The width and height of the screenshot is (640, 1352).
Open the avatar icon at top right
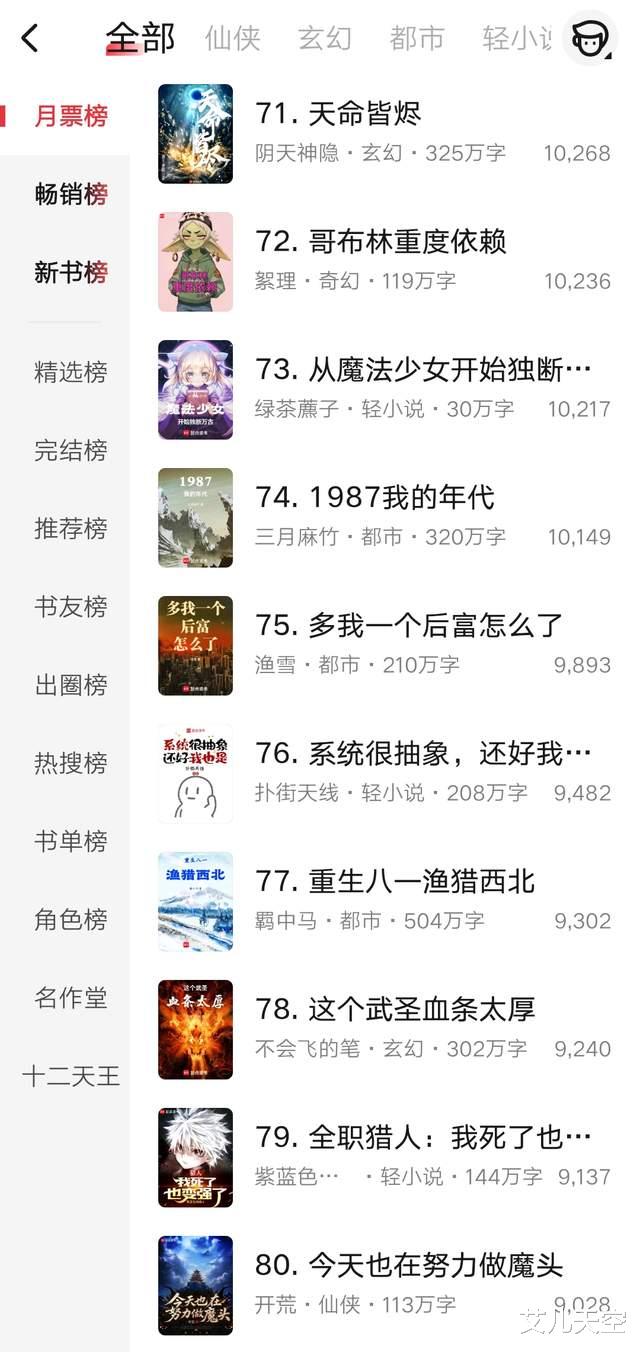(x=590, y=39)
